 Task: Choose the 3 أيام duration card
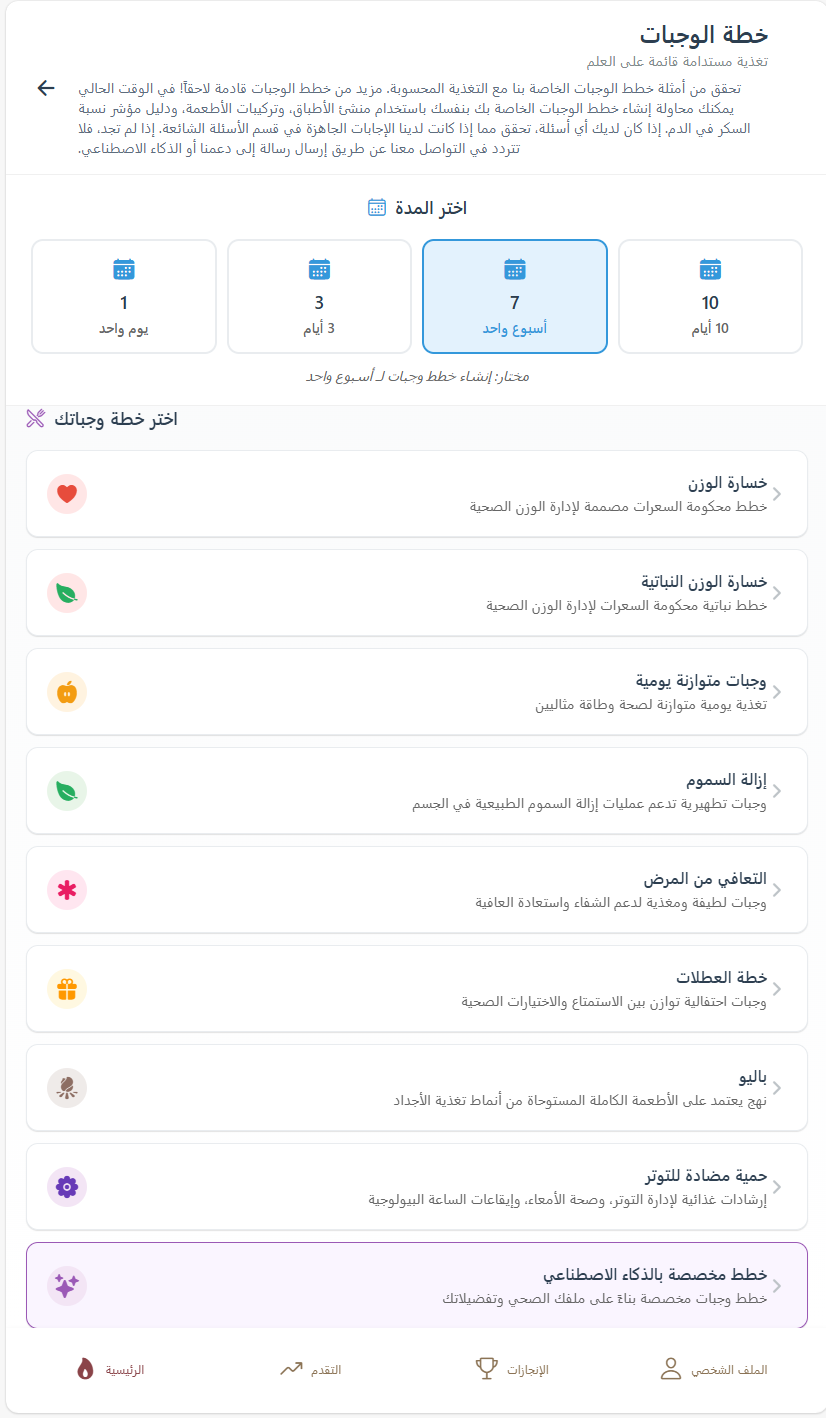319,296
